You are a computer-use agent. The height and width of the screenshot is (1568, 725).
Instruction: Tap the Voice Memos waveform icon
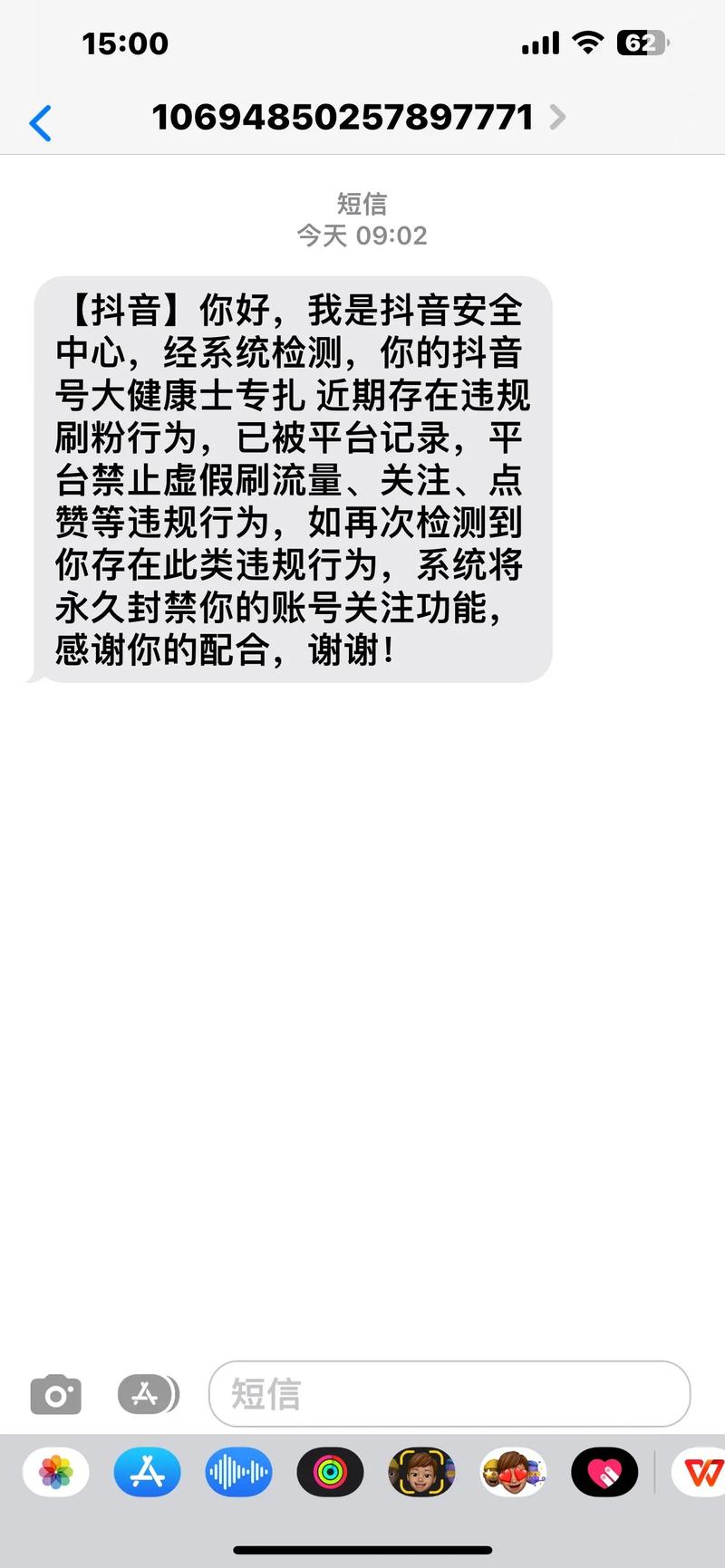(x=238, y=1473)
